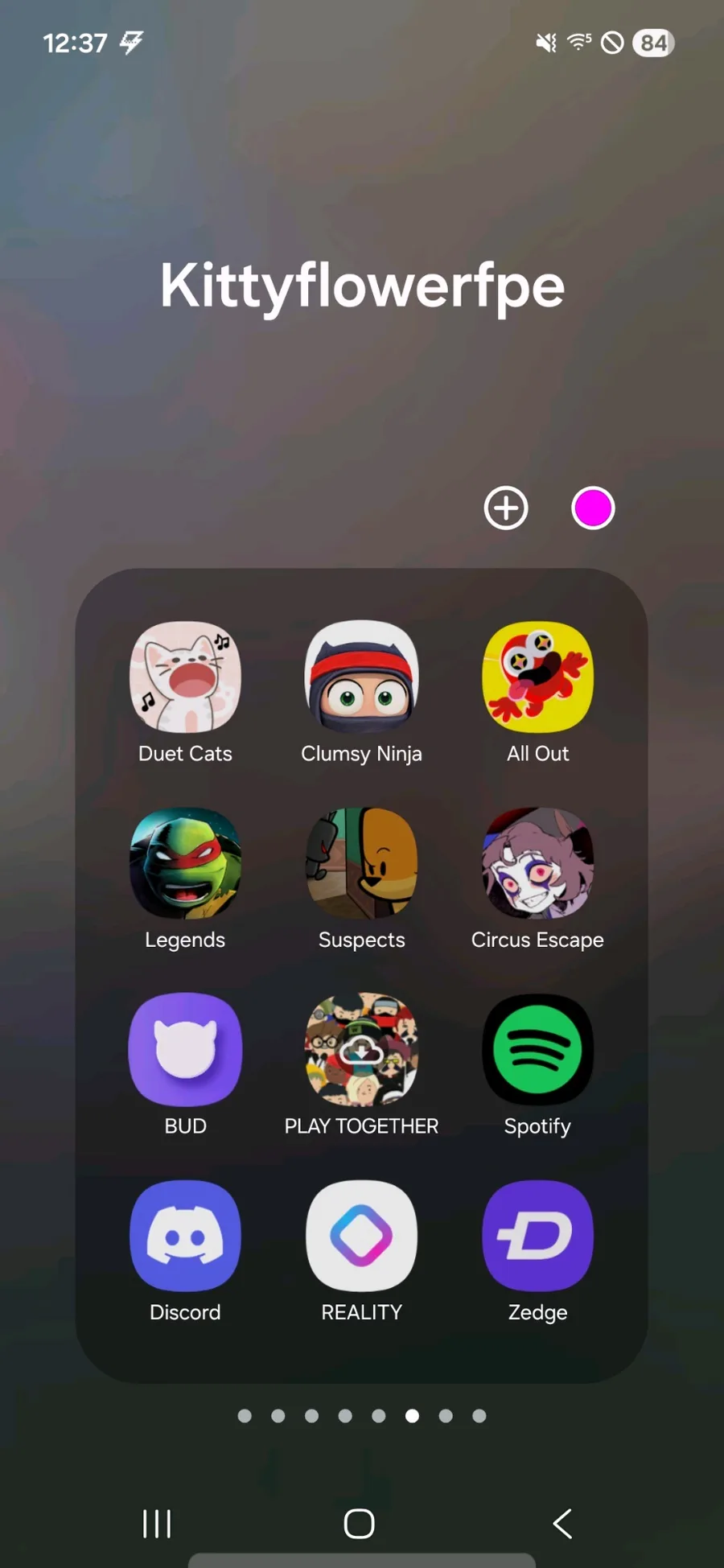The height and width of the screenshot is (1568, 724).
Task: Show recent apps
Action: 157,1523
